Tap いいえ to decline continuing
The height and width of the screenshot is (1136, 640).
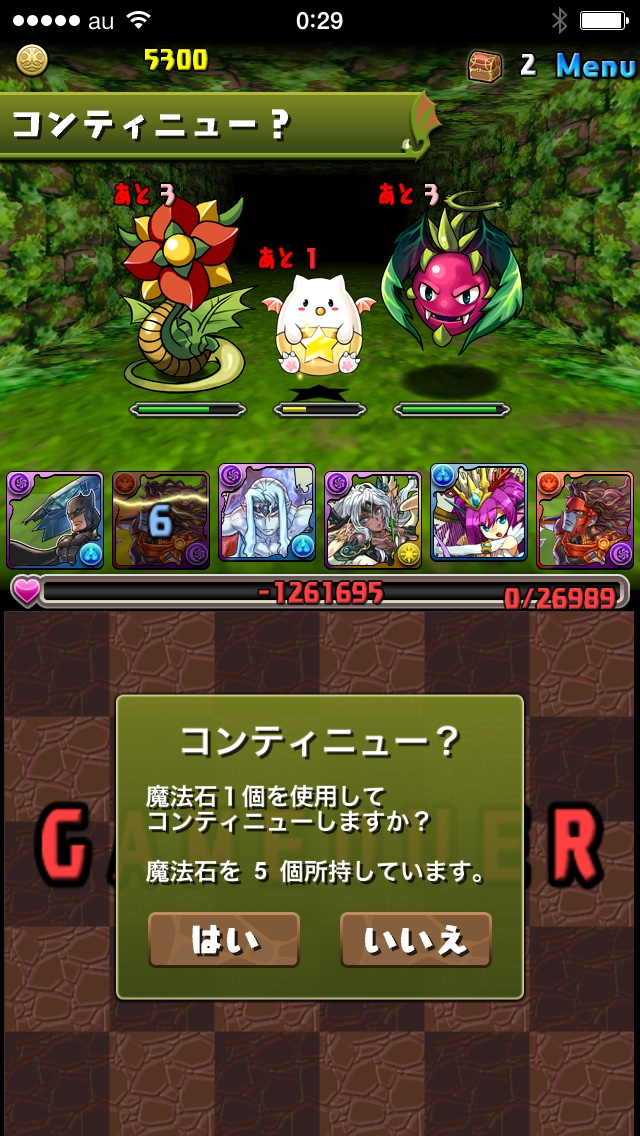416,939
